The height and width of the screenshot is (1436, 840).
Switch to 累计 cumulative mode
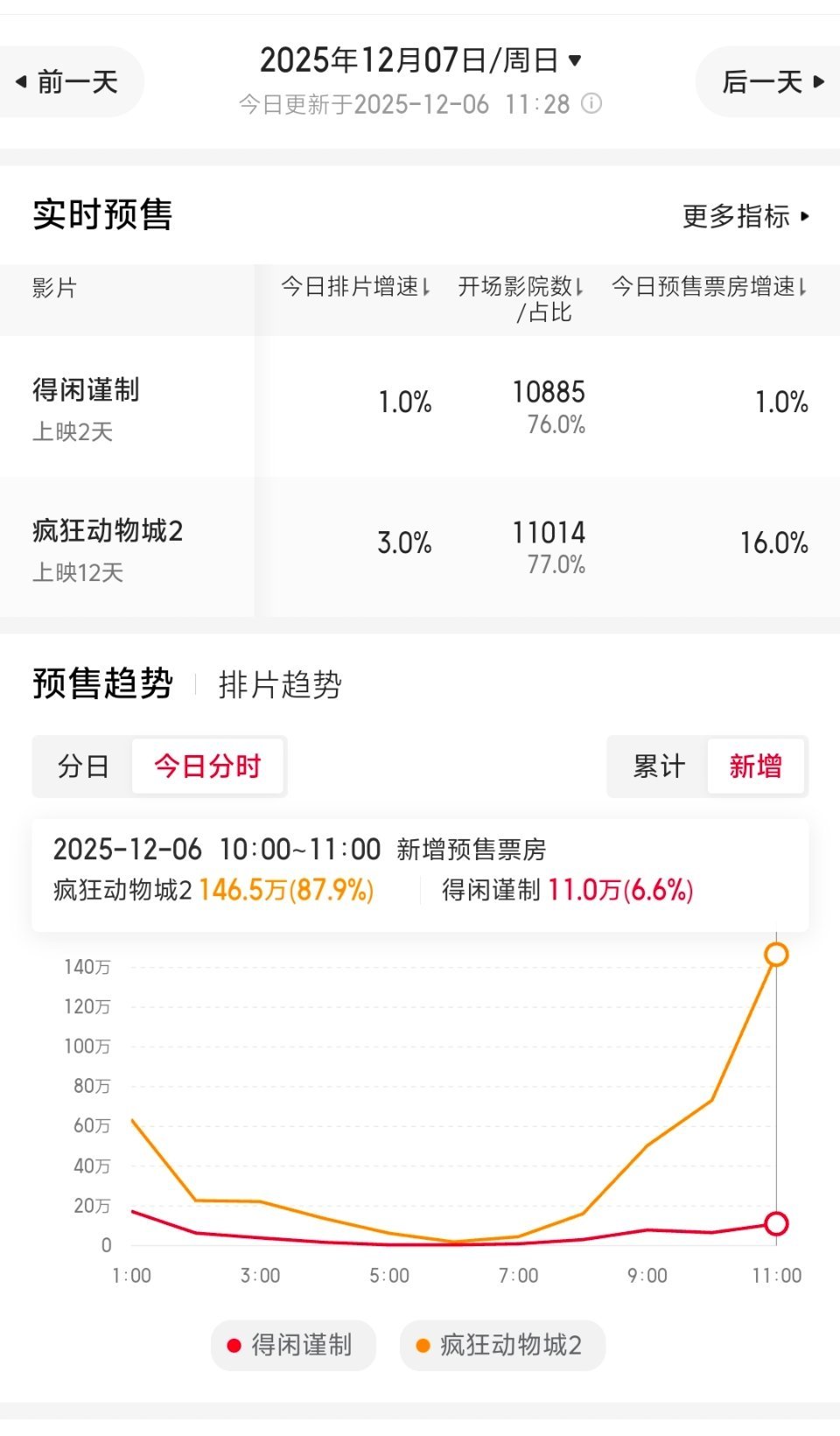658,766
